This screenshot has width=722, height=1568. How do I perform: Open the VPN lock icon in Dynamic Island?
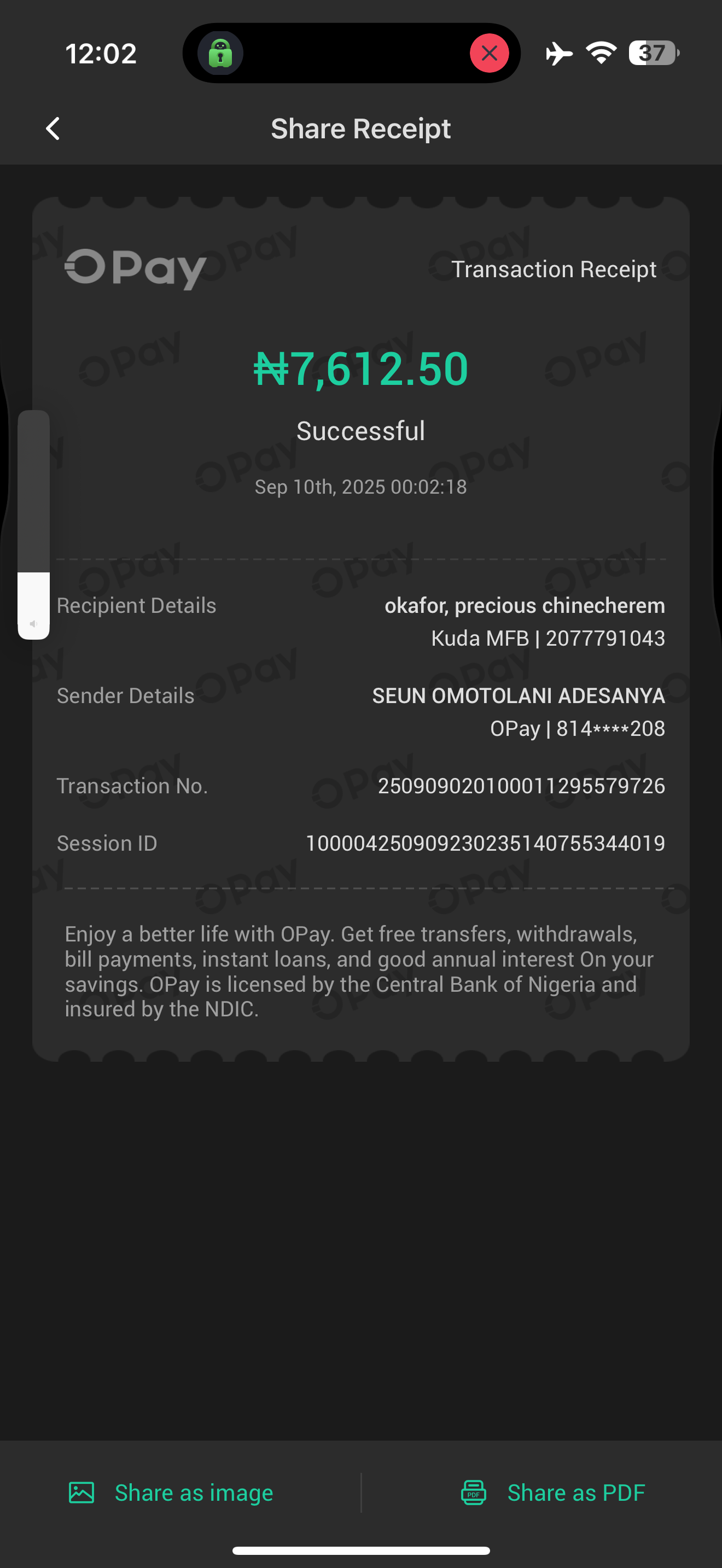(x=220, y=54)
